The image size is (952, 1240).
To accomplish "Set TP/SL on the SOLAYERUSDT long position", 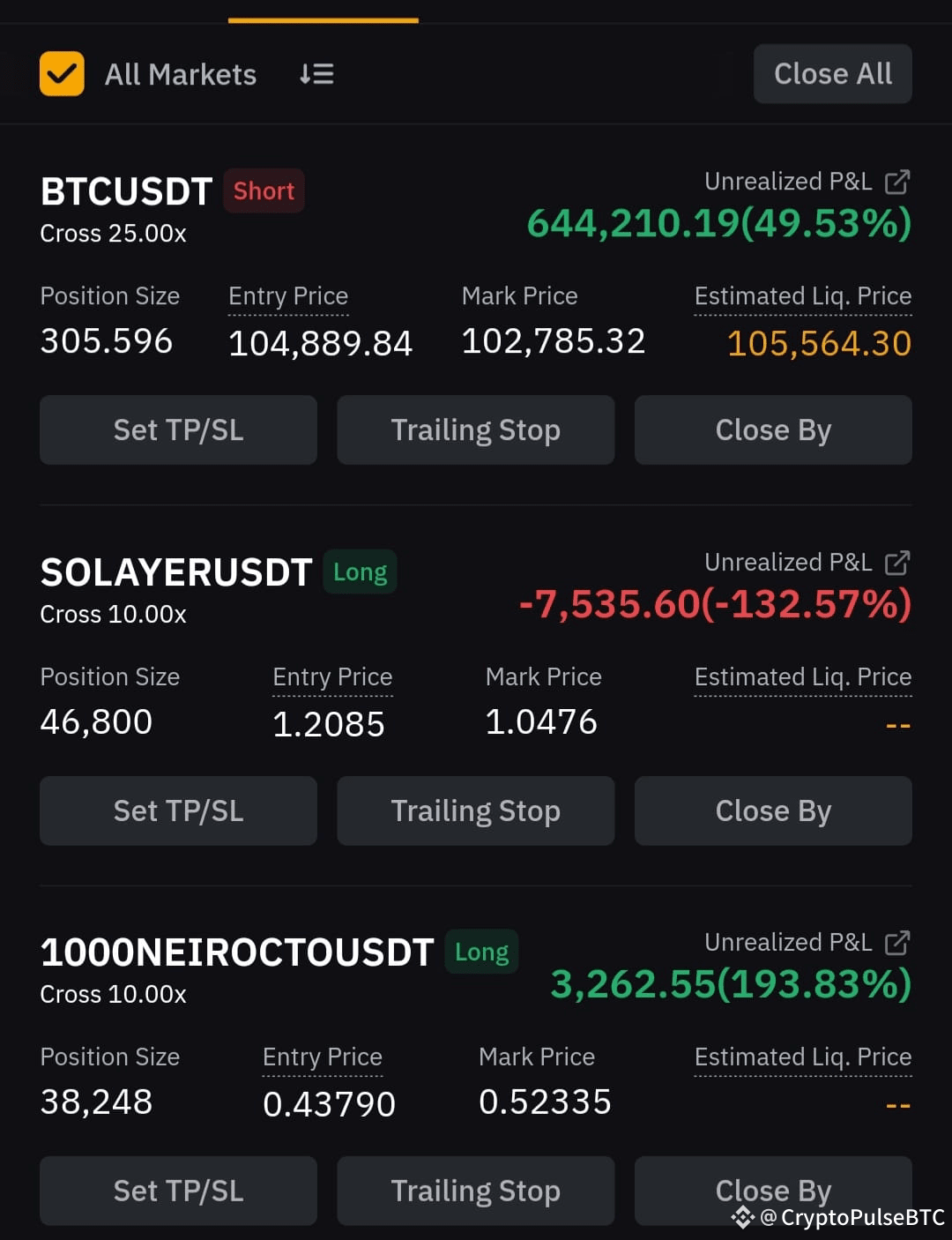I will [178, 810].
